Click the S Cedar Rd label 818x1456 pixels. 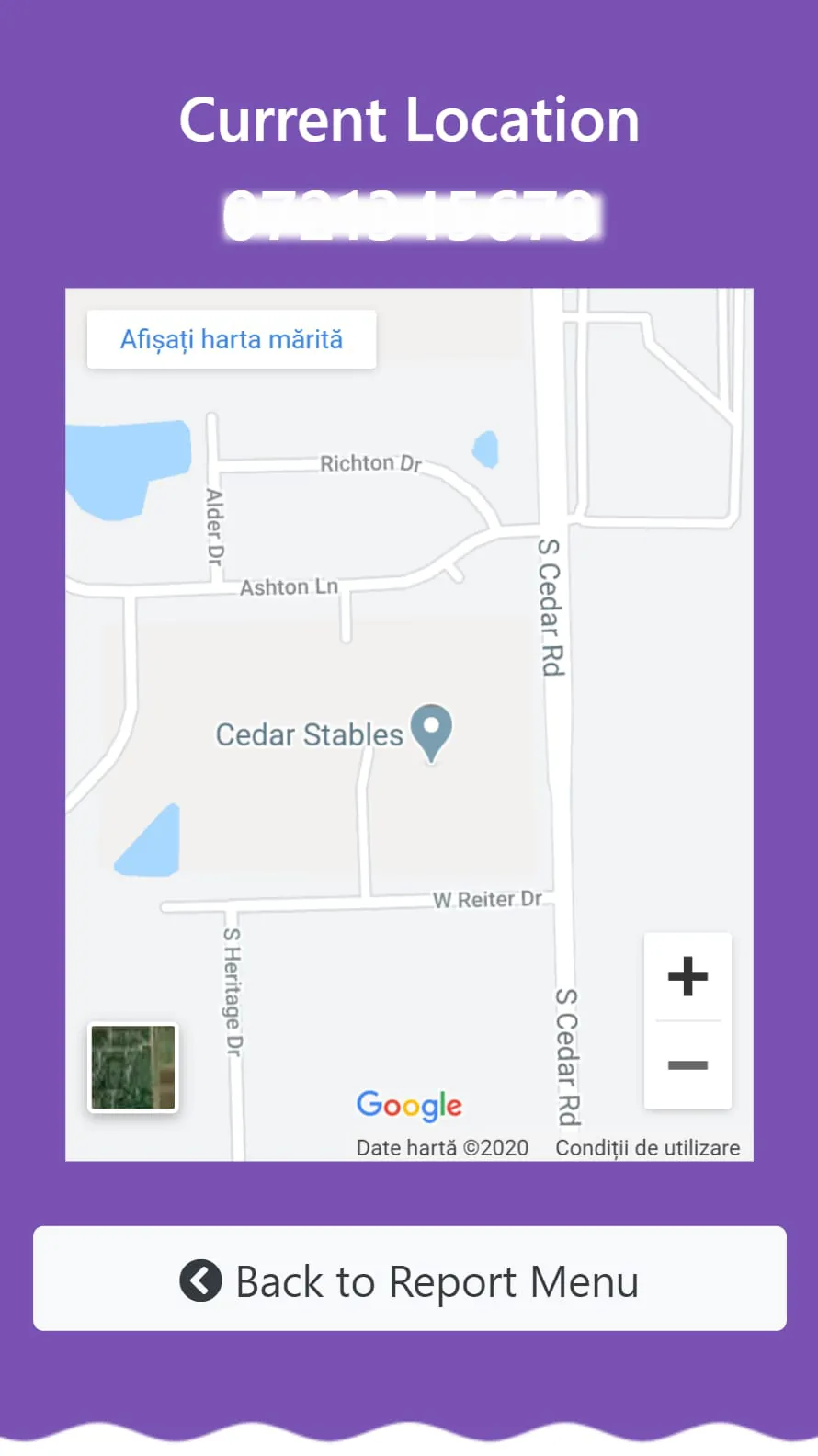click(550, 607)
